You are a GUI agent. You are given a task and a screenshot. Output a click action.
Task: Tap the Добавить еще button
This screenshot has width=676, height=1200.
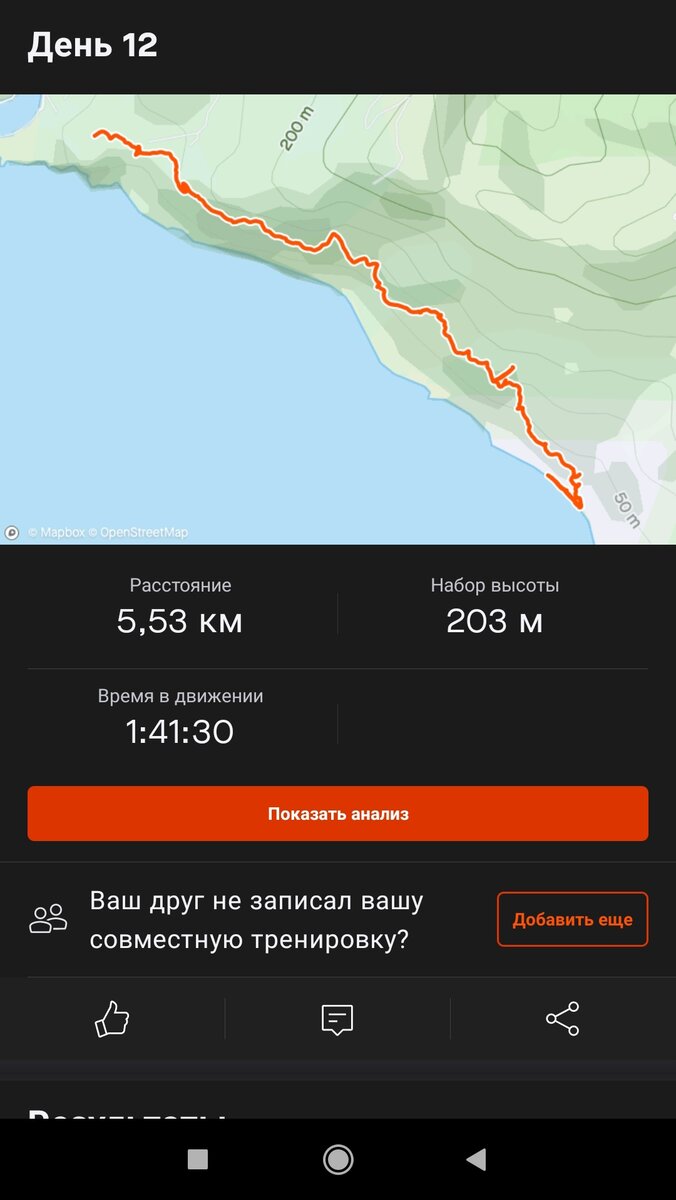[x=572, y=919]
